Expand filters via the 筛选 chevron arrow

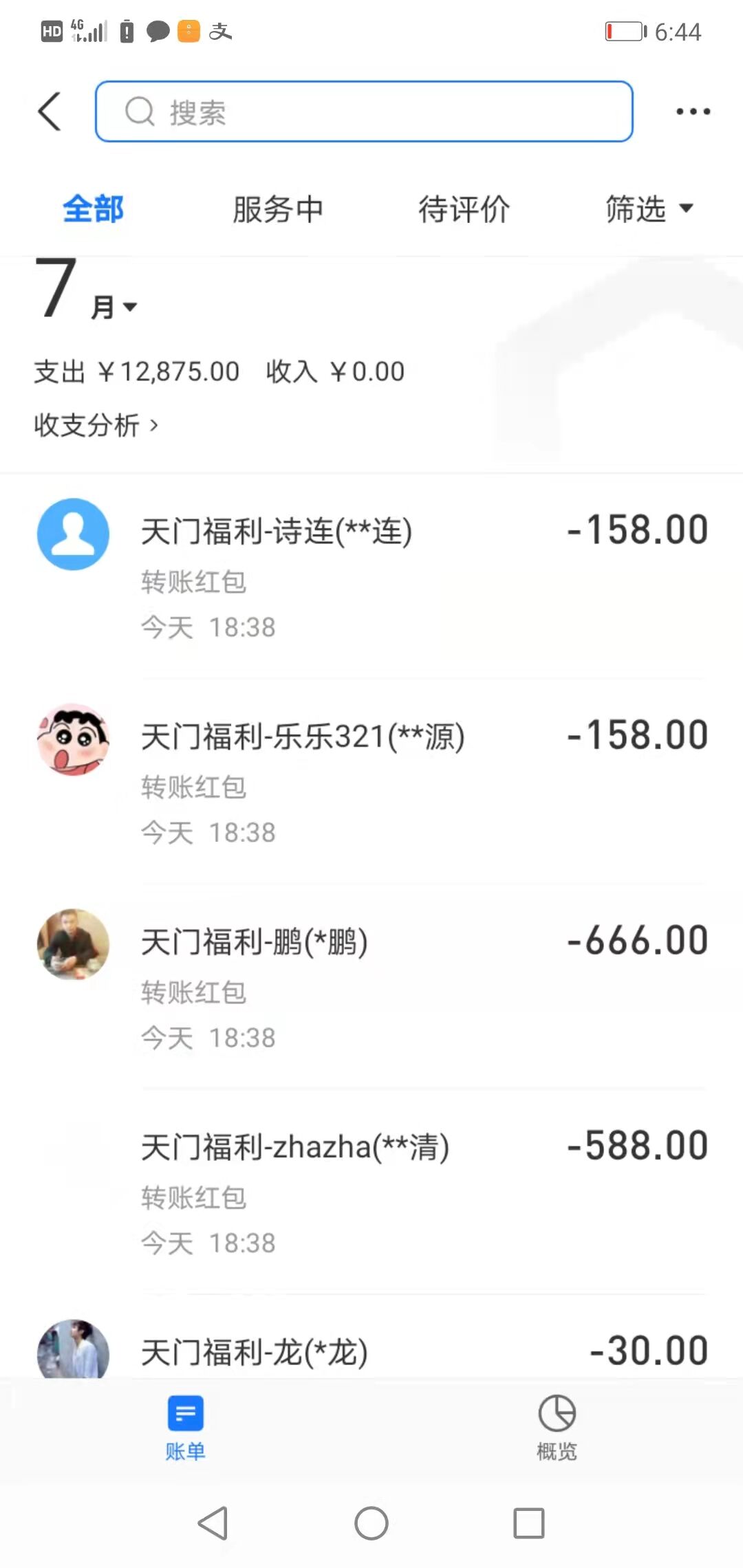point(688,210)
